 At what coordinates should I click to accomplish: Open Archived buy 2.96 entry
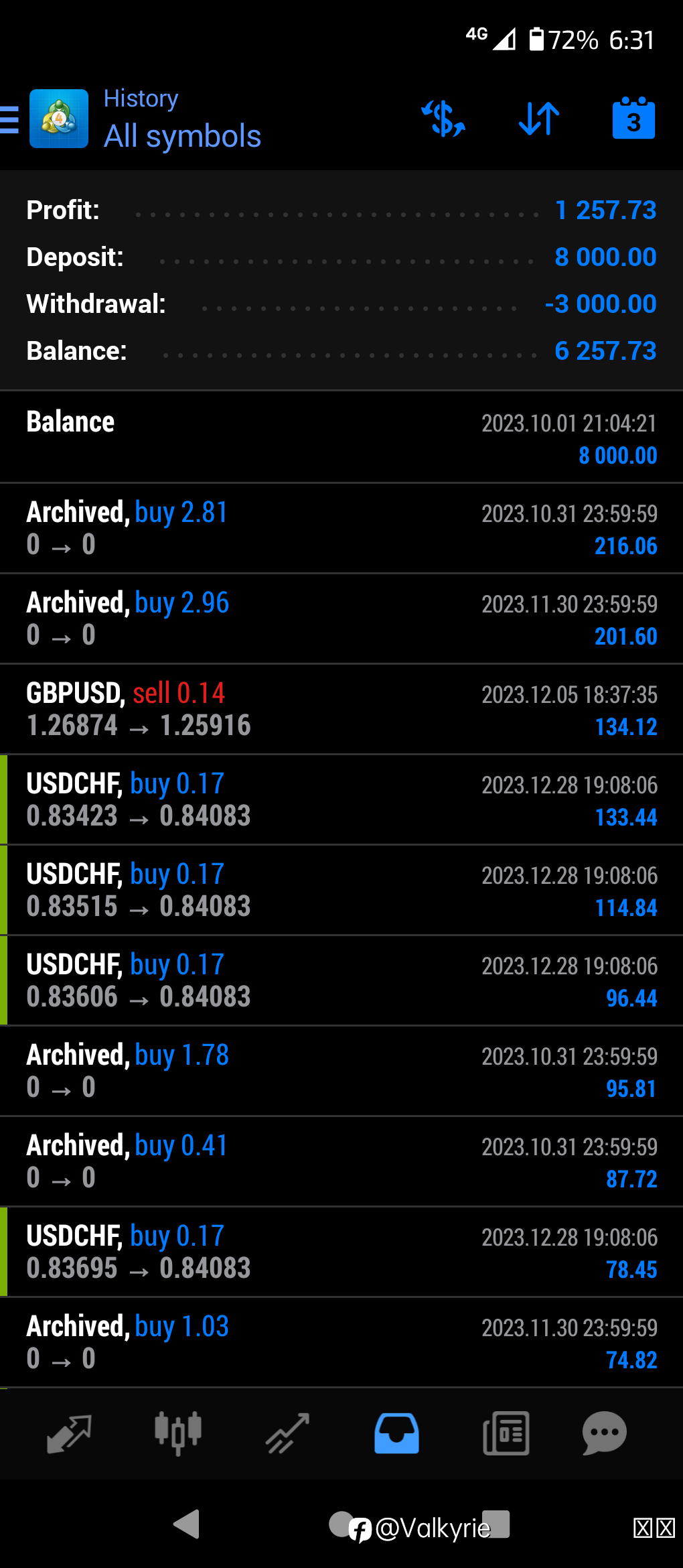341,618
